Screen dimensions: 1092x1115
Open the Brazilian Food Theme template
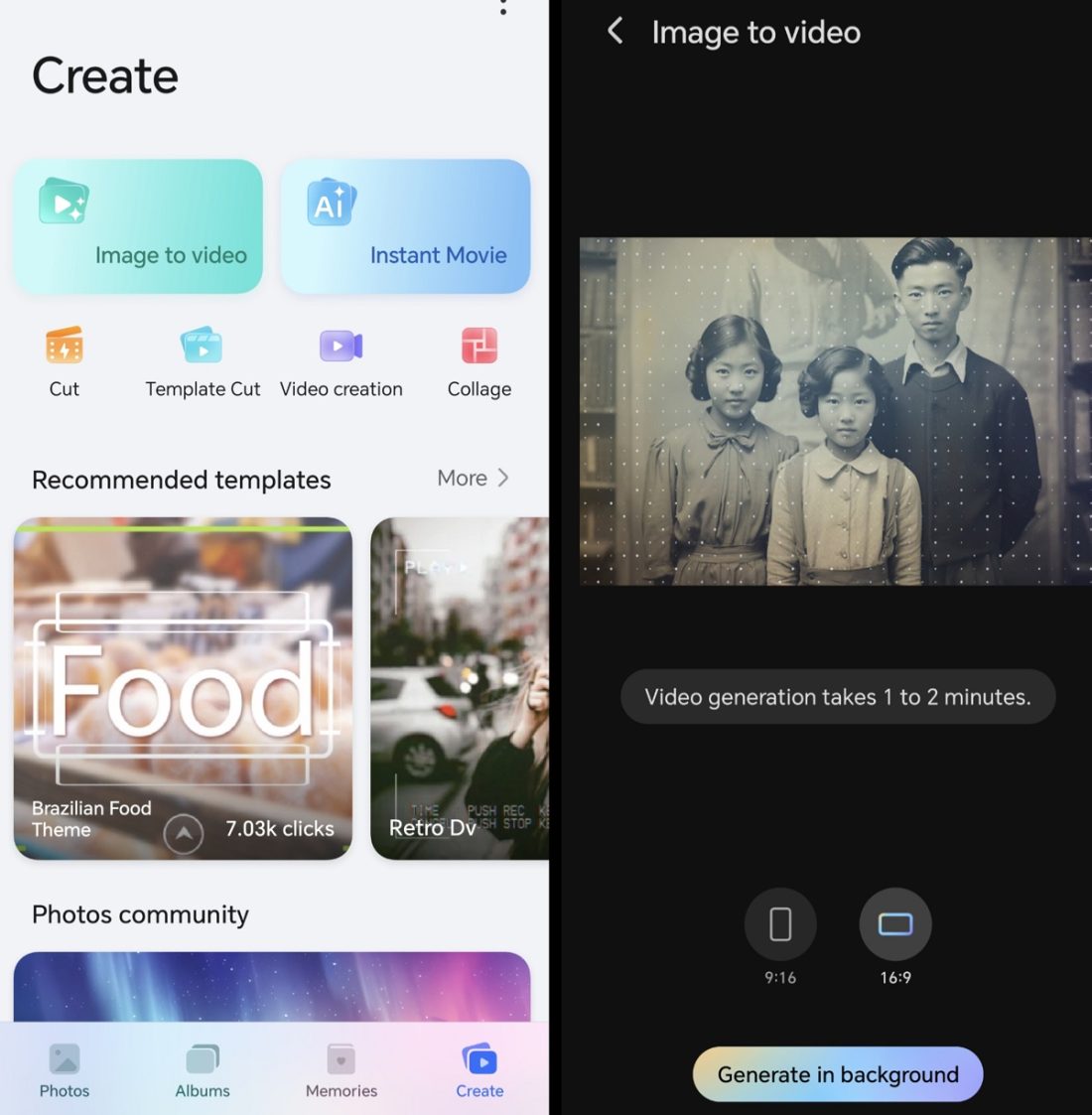(x=183, y=687)
